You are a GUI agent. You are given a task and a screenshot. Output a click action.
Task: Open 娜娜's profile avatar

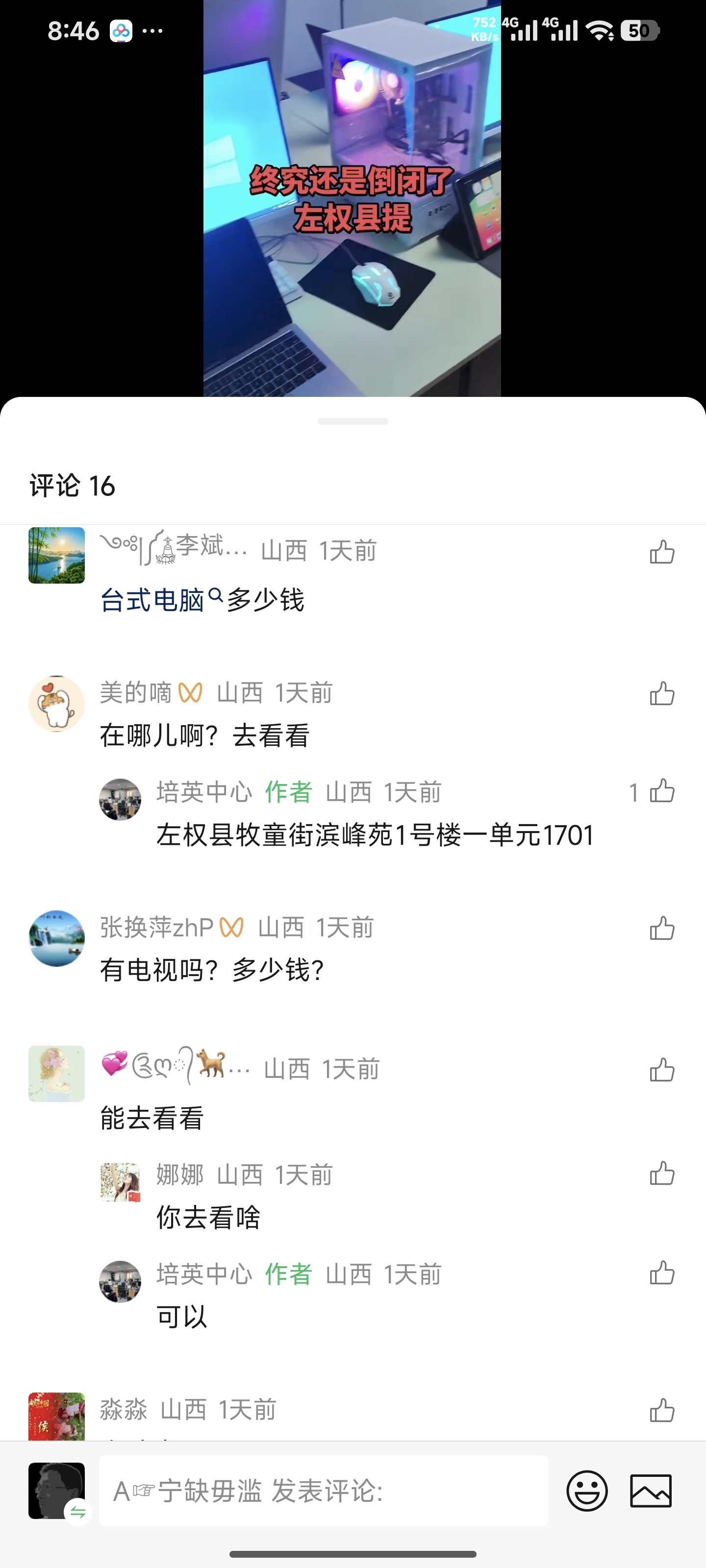120,1182
